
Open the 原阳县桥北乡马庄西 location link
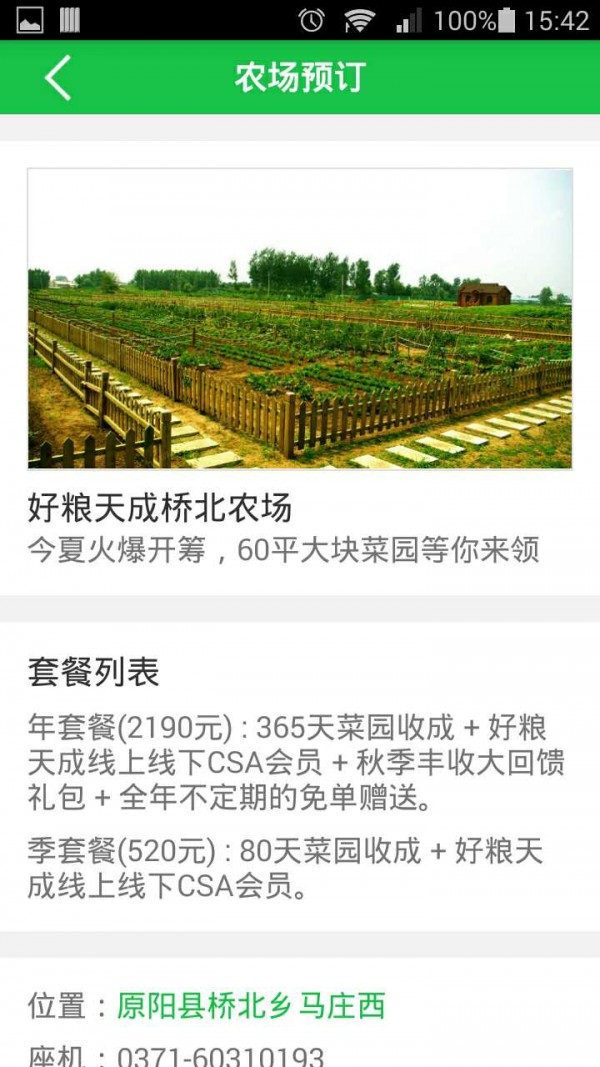pos(251,1006)
